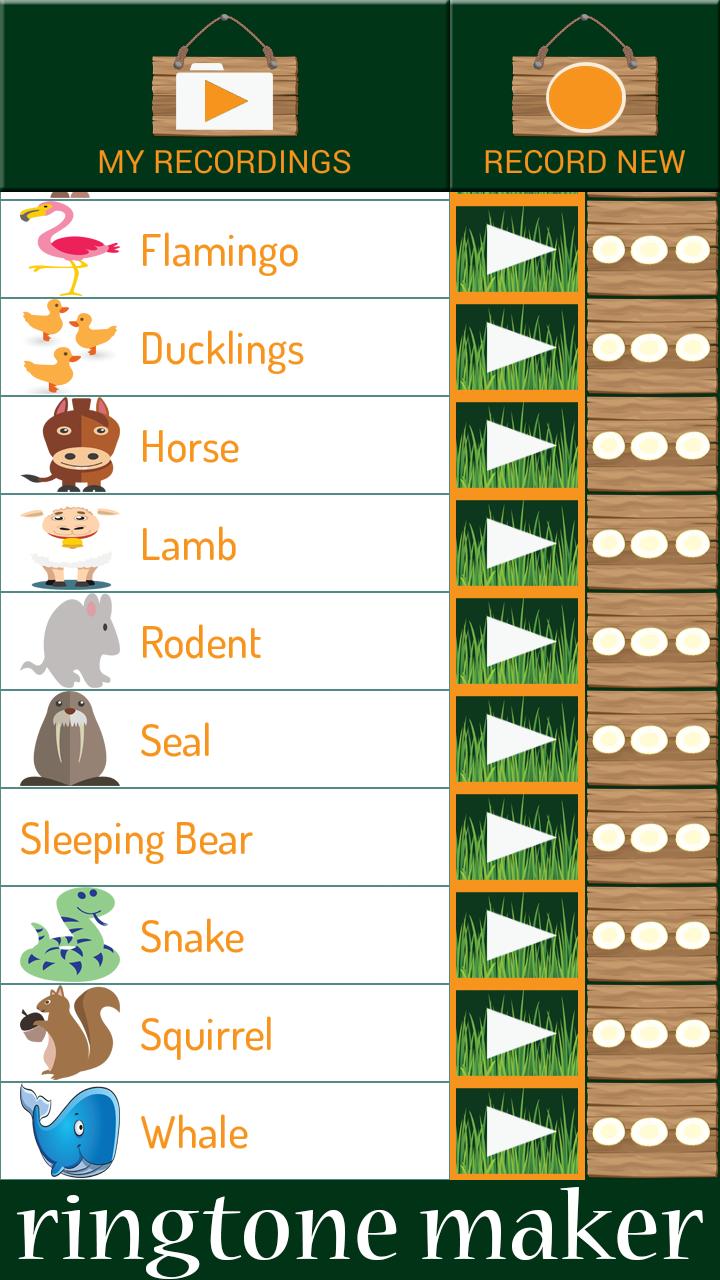
Task: Play the Lamb sound
Action: click(518, 543)
